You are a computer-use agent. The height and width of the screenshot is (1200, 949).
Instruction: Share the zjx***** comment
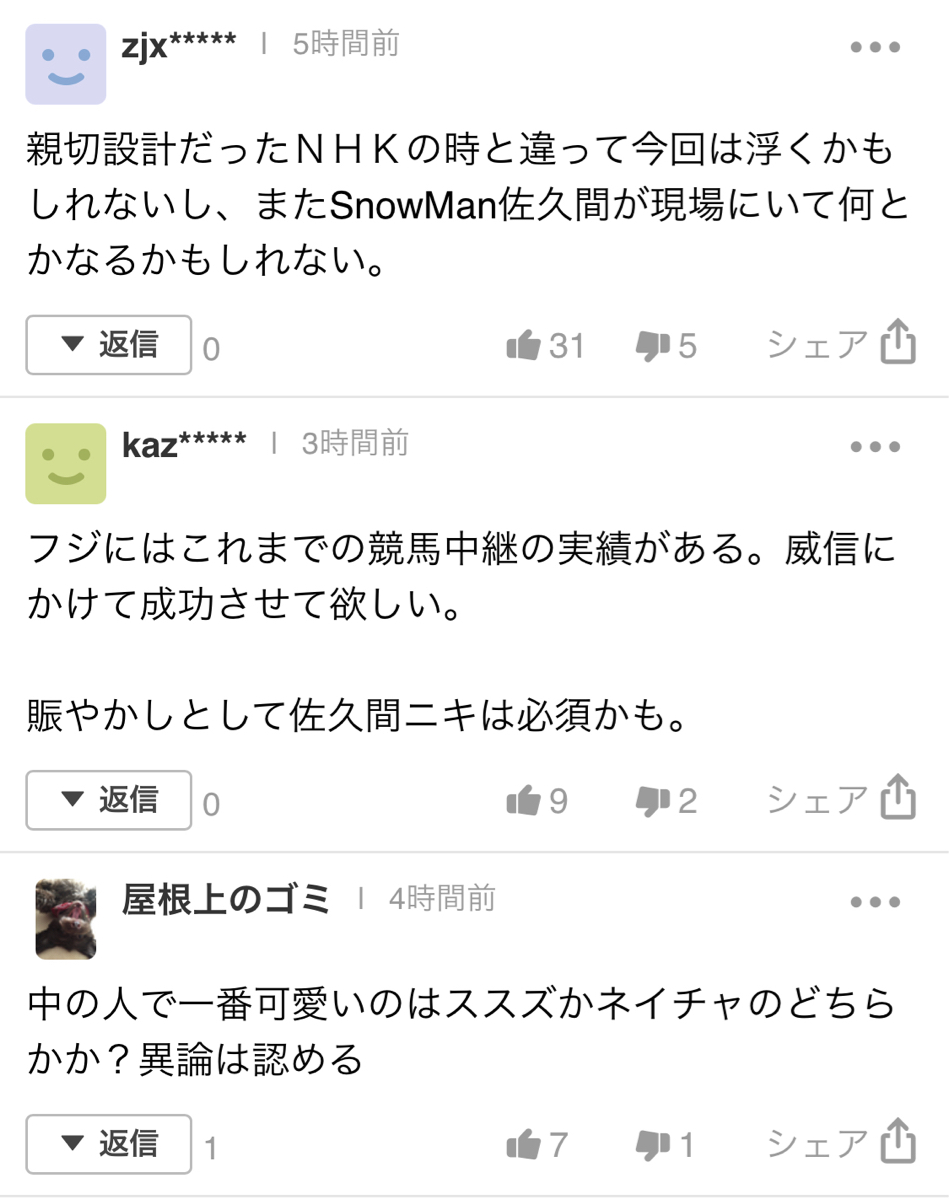click(841, 344)
